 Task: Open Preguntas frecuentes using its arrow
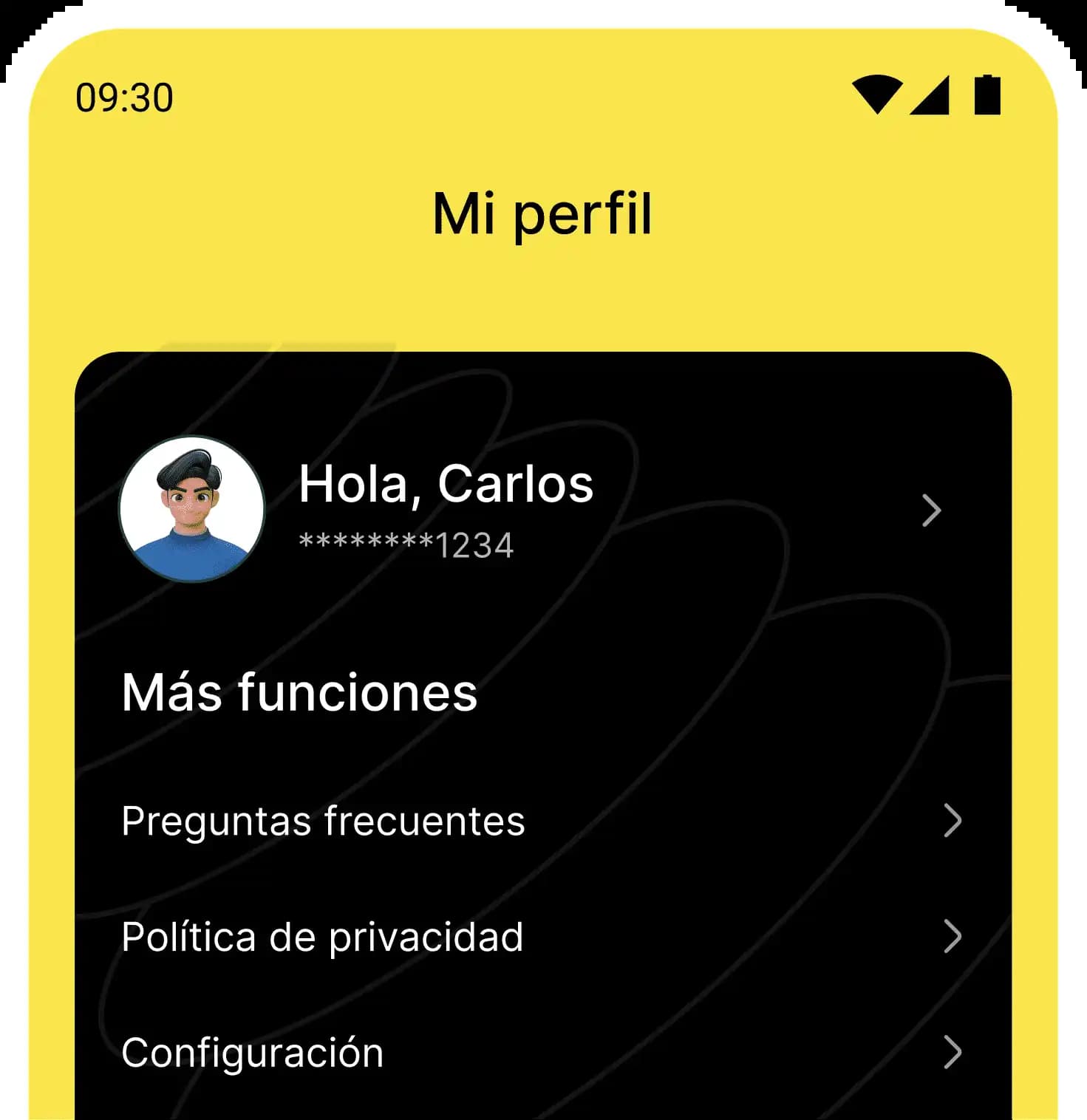click(955, 820)
